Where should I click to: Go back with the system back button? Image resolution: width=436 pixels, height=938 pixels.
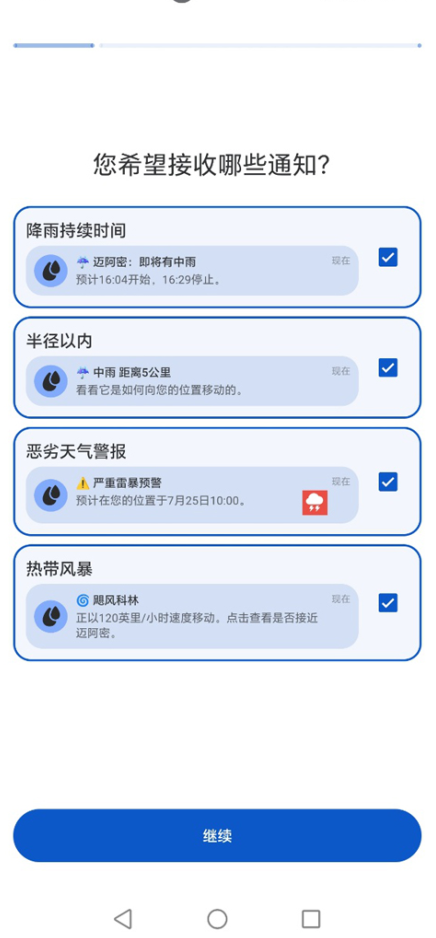tap(123, 918)
